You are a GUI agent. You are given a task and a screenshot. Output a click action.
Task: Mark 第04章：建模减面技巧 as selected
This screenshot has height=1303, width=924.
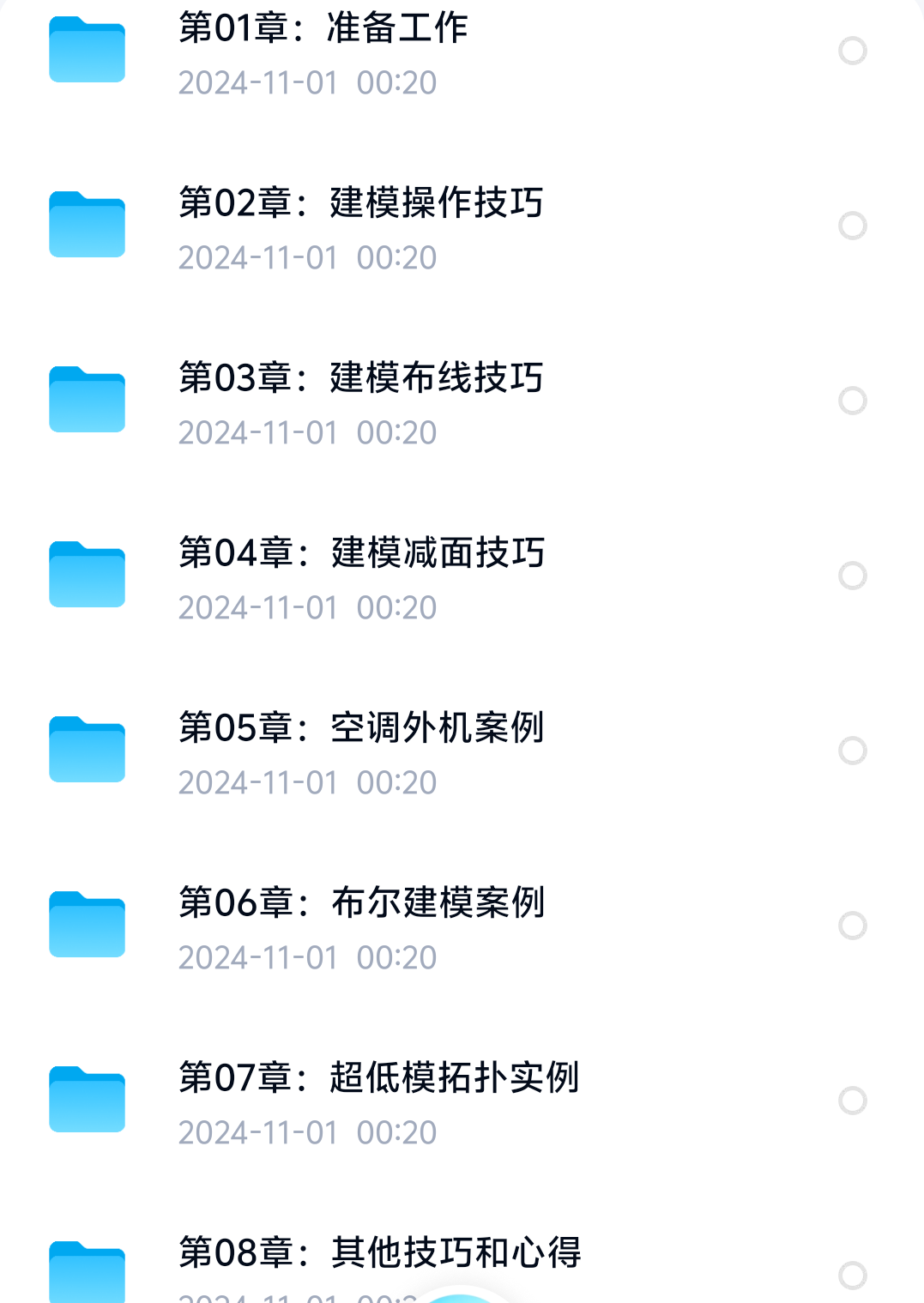[852, 576]
